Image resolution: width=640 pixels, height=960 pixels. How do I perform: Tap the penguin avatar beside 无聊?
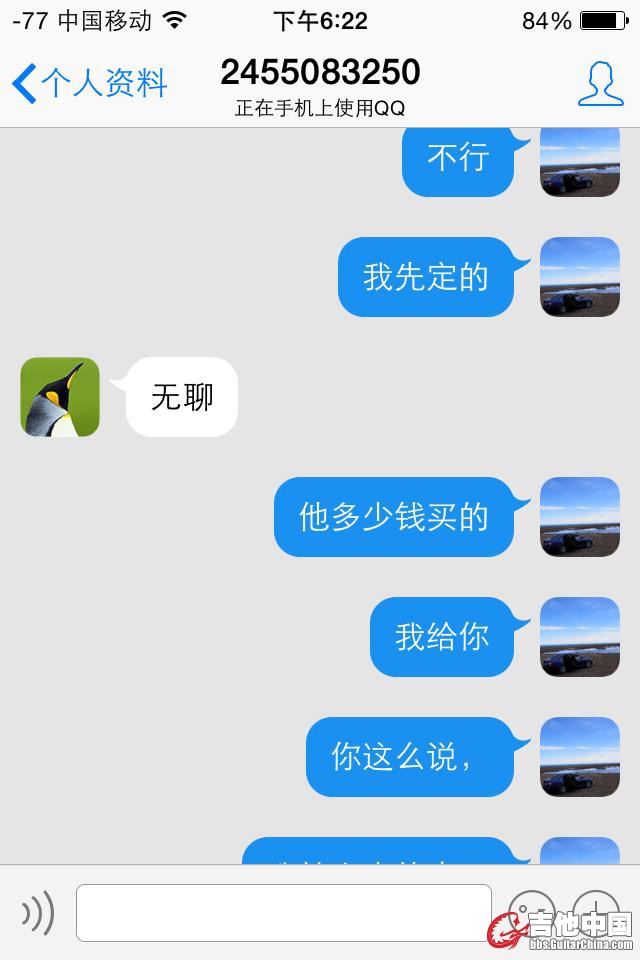tap(60, 397)
